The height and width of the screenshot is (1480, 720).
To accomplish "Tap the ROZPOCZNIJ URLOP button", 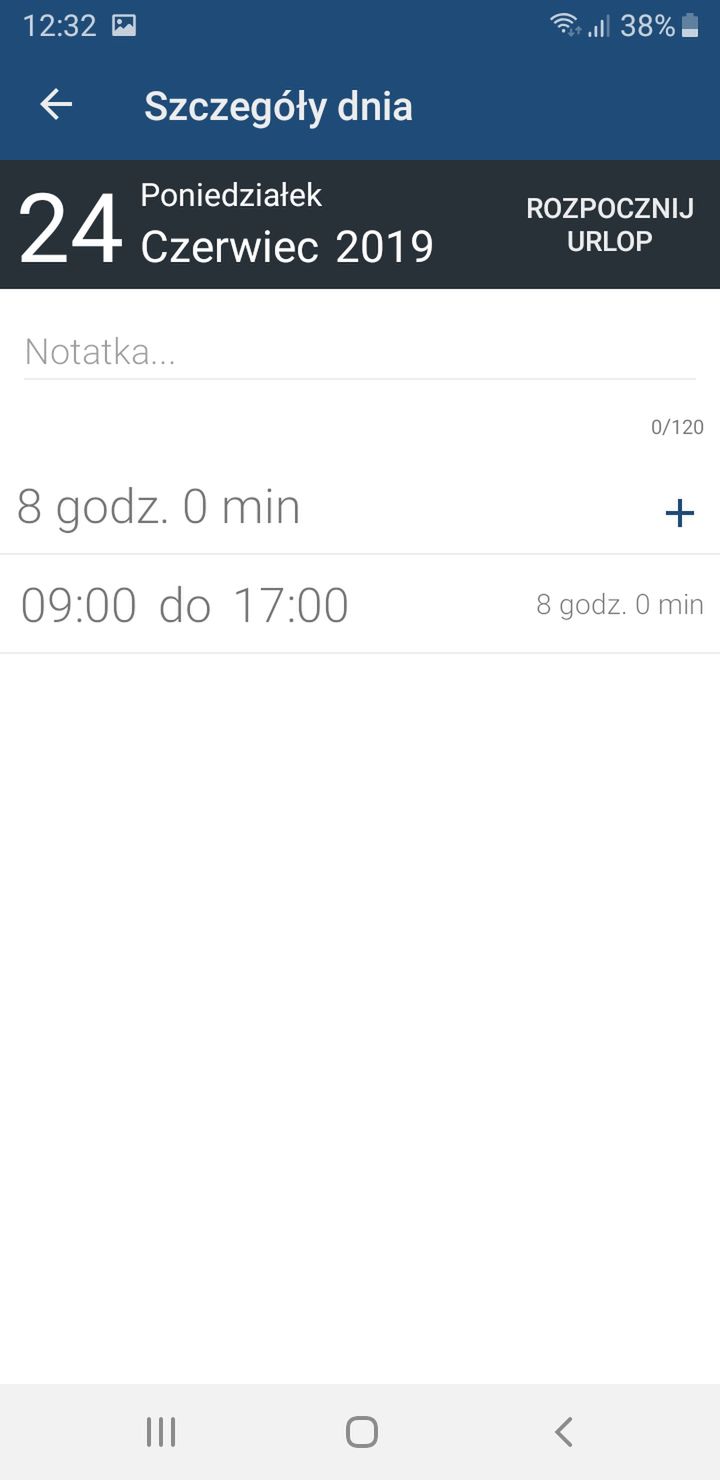I will tap(609, 225).
